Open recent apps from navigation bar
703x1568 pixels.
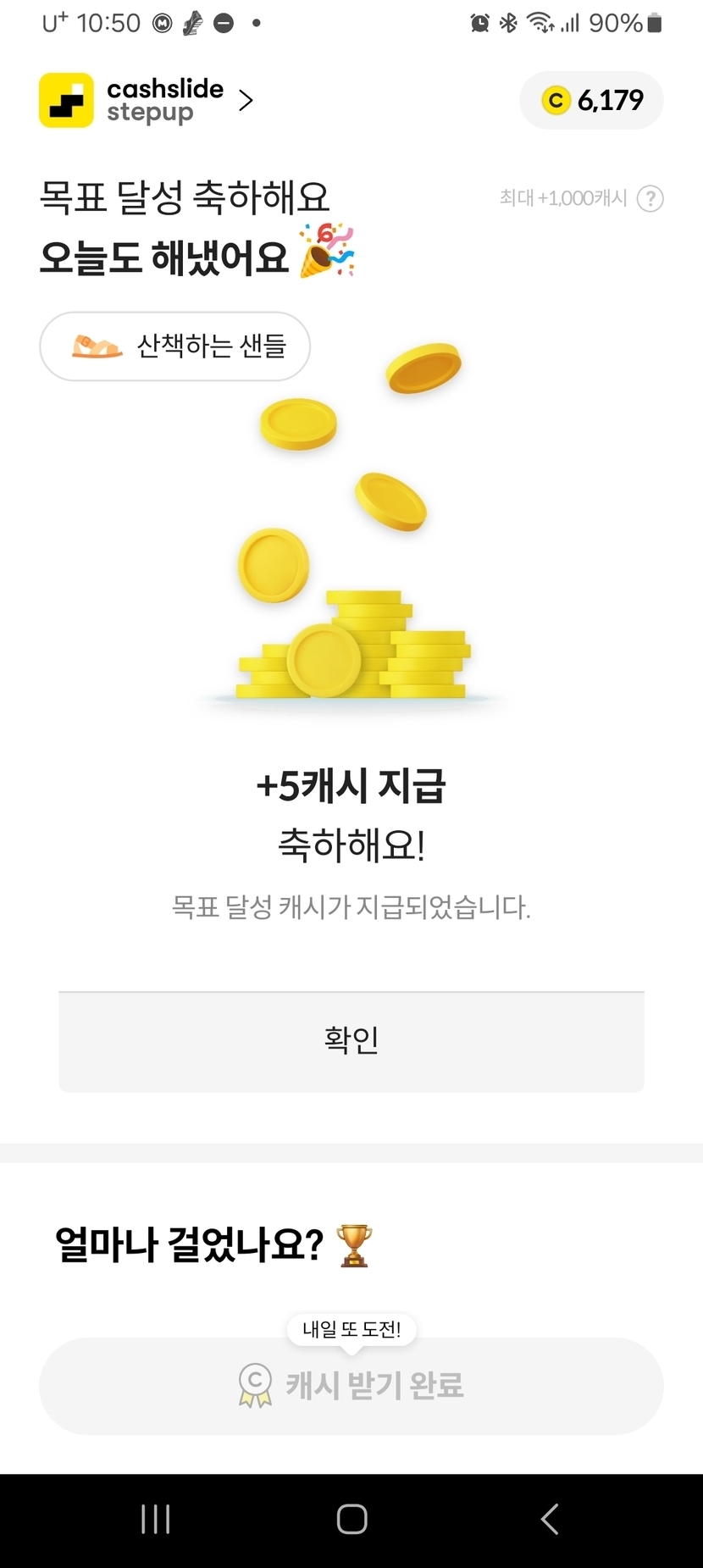156,1519
